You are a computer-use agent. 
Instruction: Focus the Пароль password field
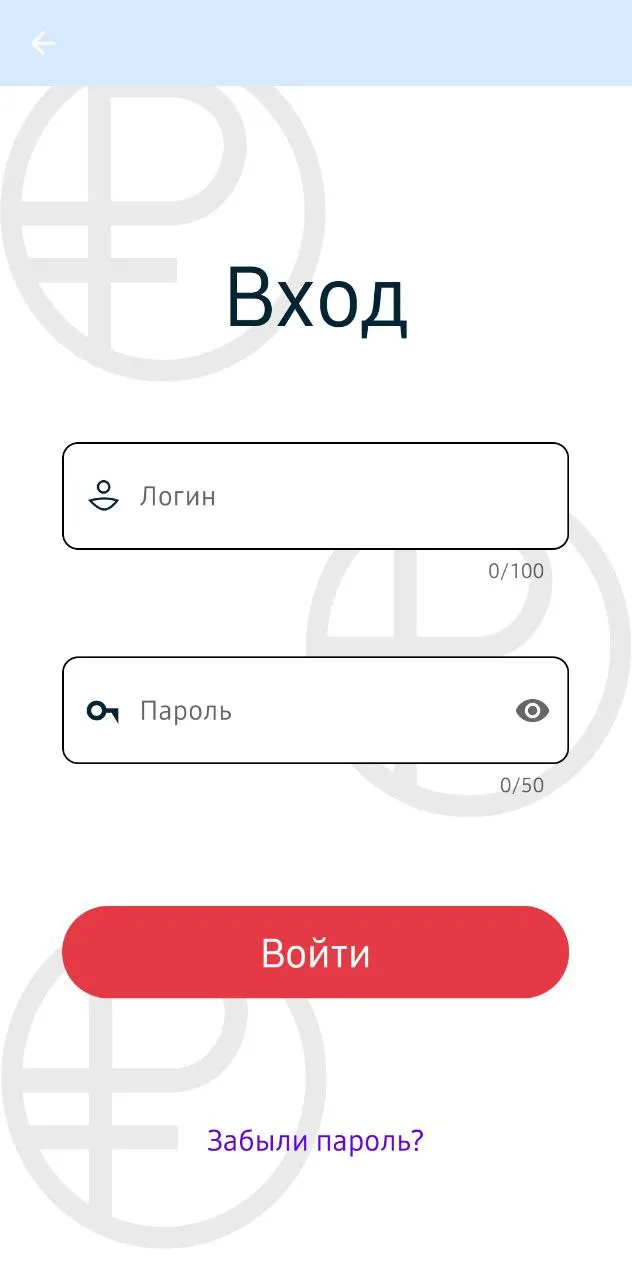point(315,710)
